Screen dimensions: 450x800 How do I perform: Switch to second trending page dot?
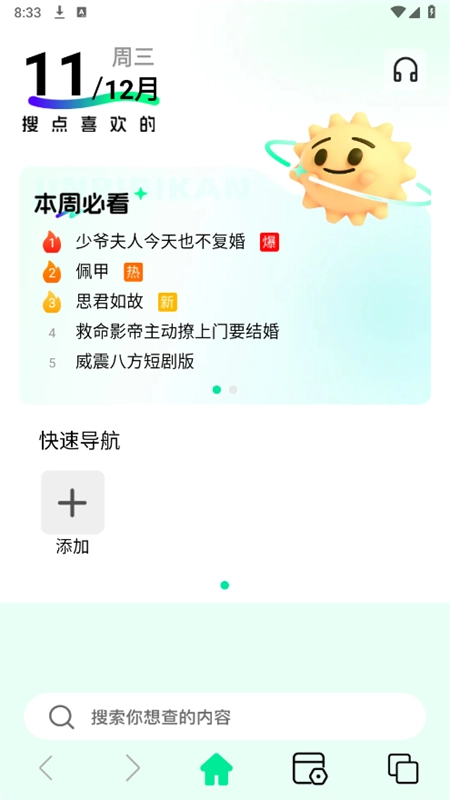click(233, 390)
